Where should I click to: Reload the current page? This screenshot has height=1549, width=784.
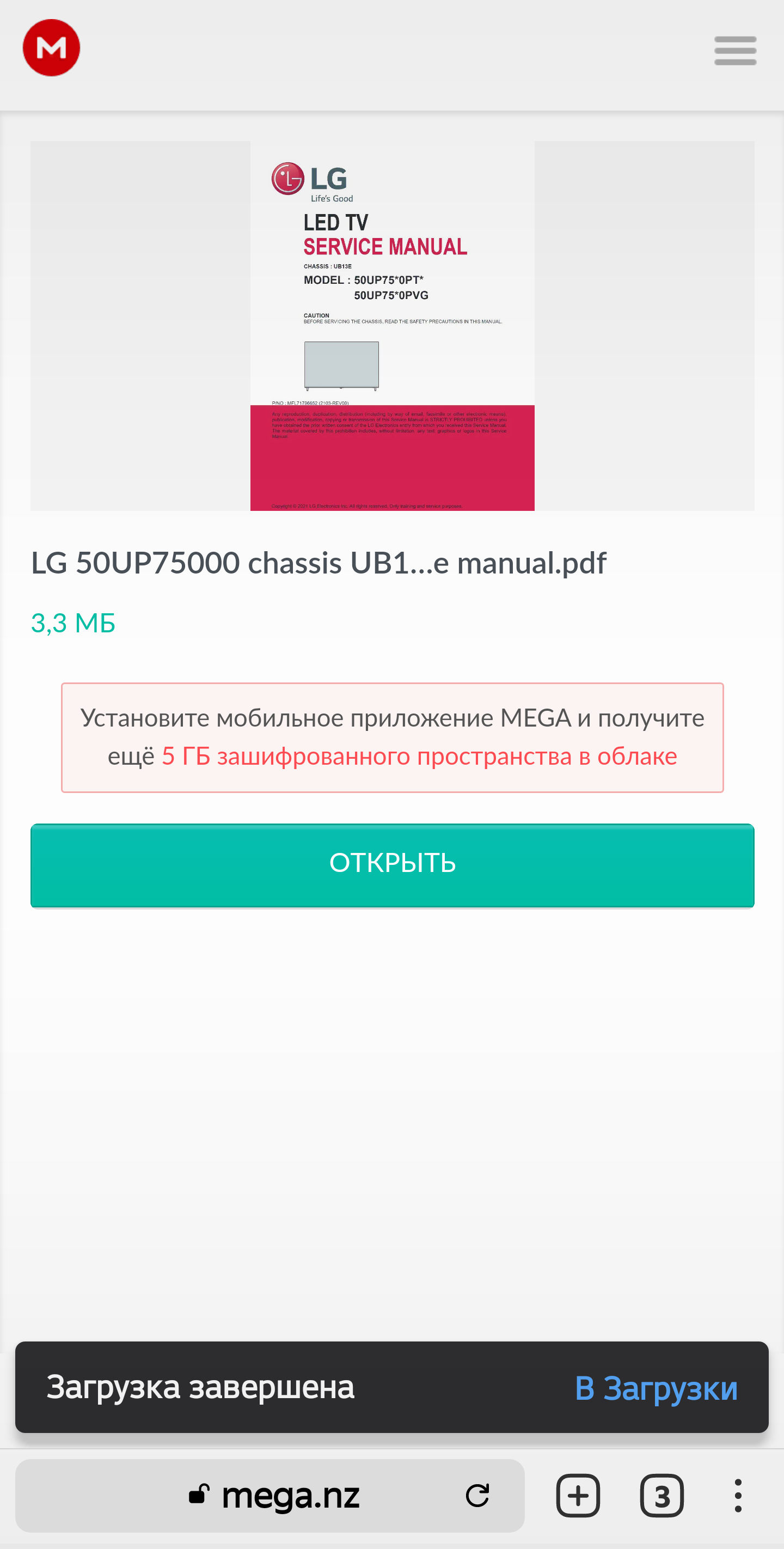coord(477,1496)
